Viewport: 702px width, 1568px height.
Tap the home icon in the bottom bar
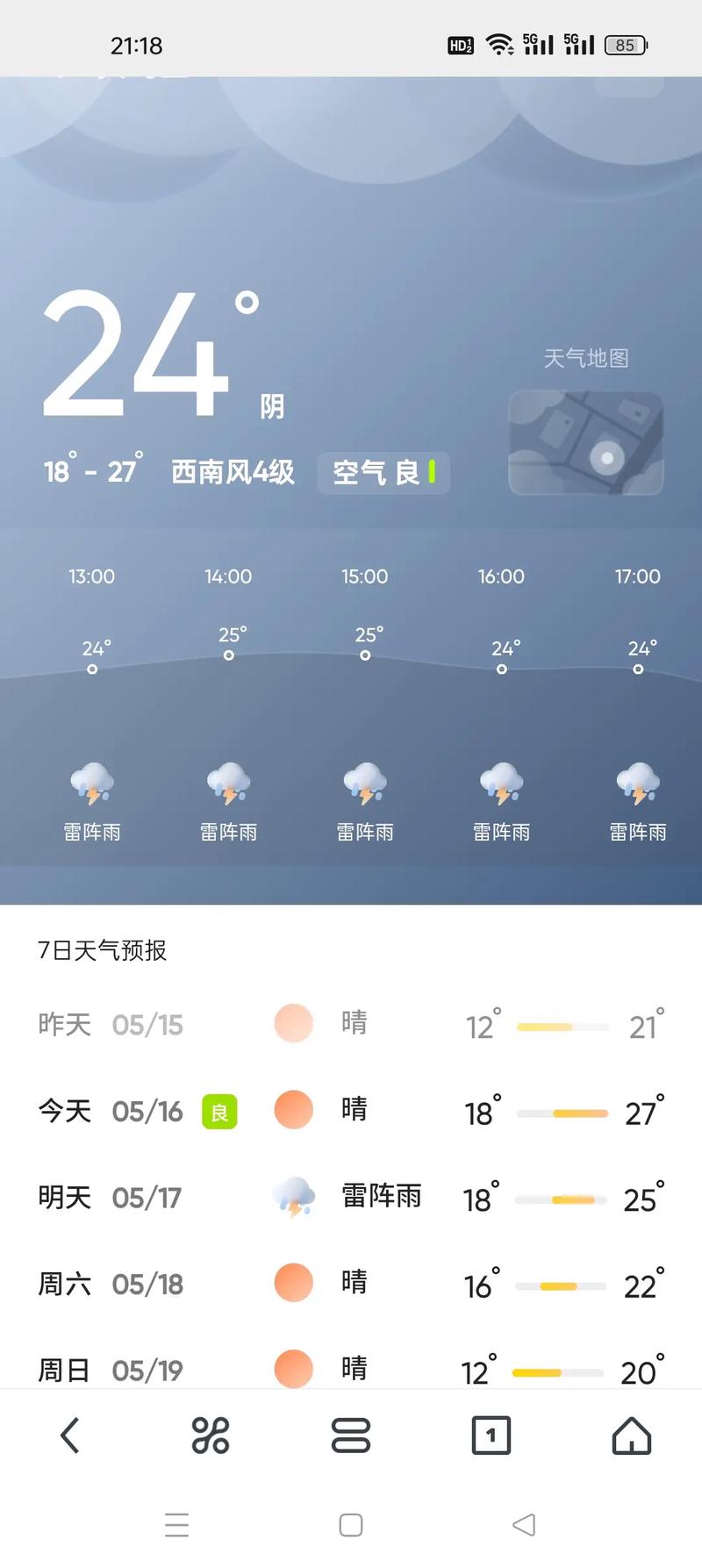632,1436
